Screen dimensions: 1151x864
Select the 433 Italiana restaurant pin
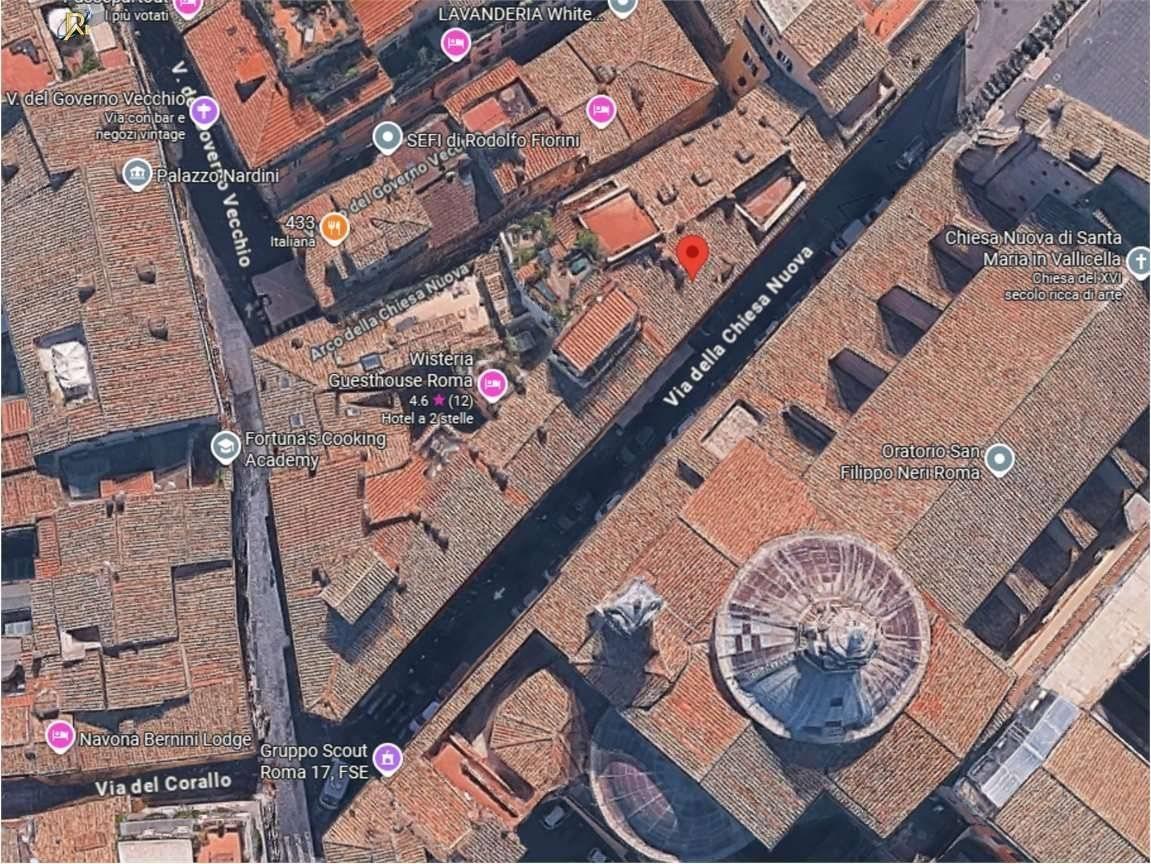click(x=334, y=228)
